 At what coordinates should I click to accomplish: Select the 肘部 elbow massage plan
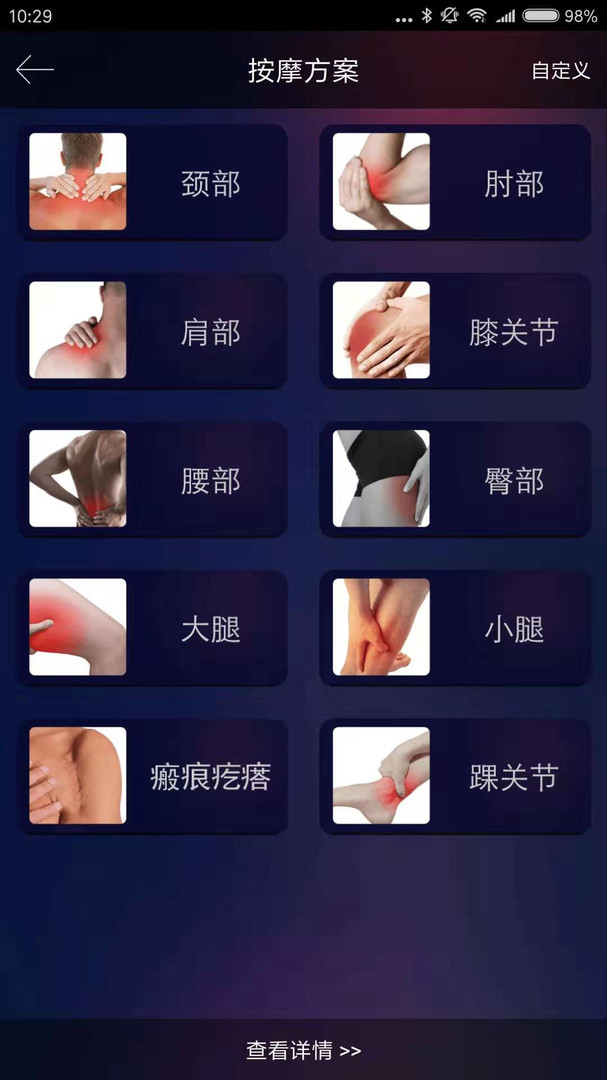[x=456, y=182]
